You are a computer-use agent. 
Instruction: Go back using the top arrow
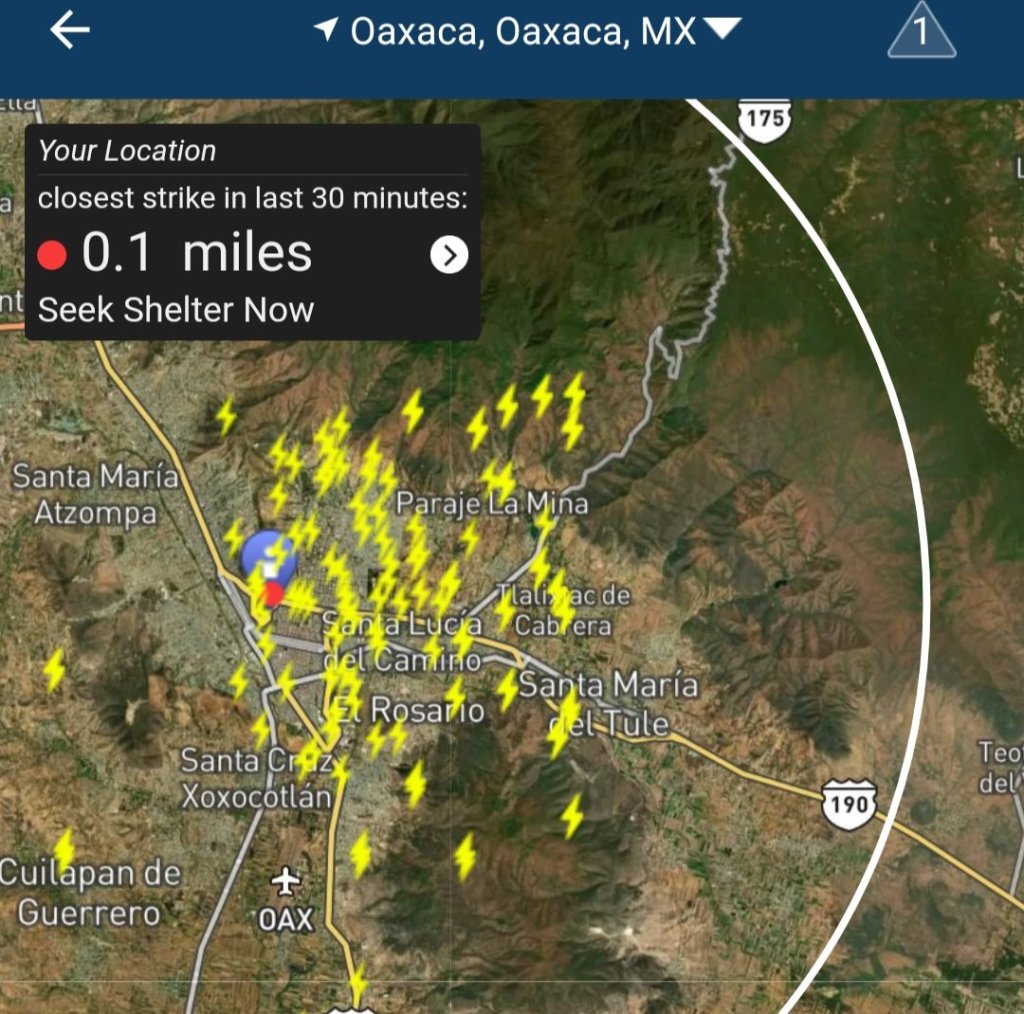[70, 31]
